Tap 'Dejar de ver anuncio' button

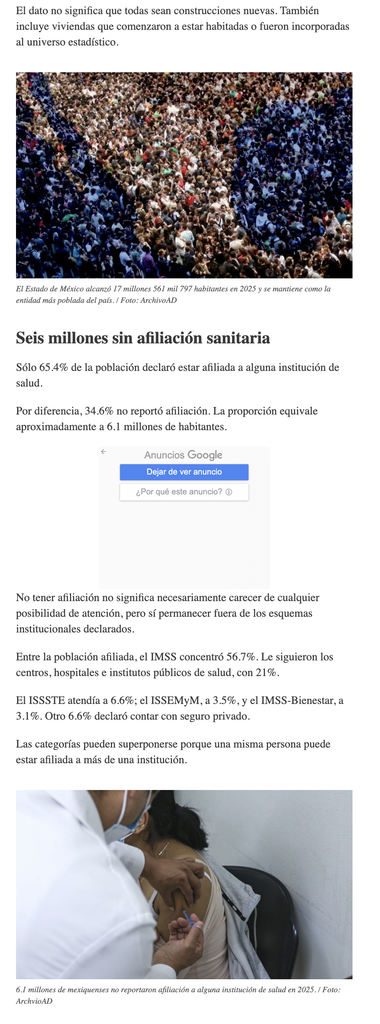coord(184,472)
